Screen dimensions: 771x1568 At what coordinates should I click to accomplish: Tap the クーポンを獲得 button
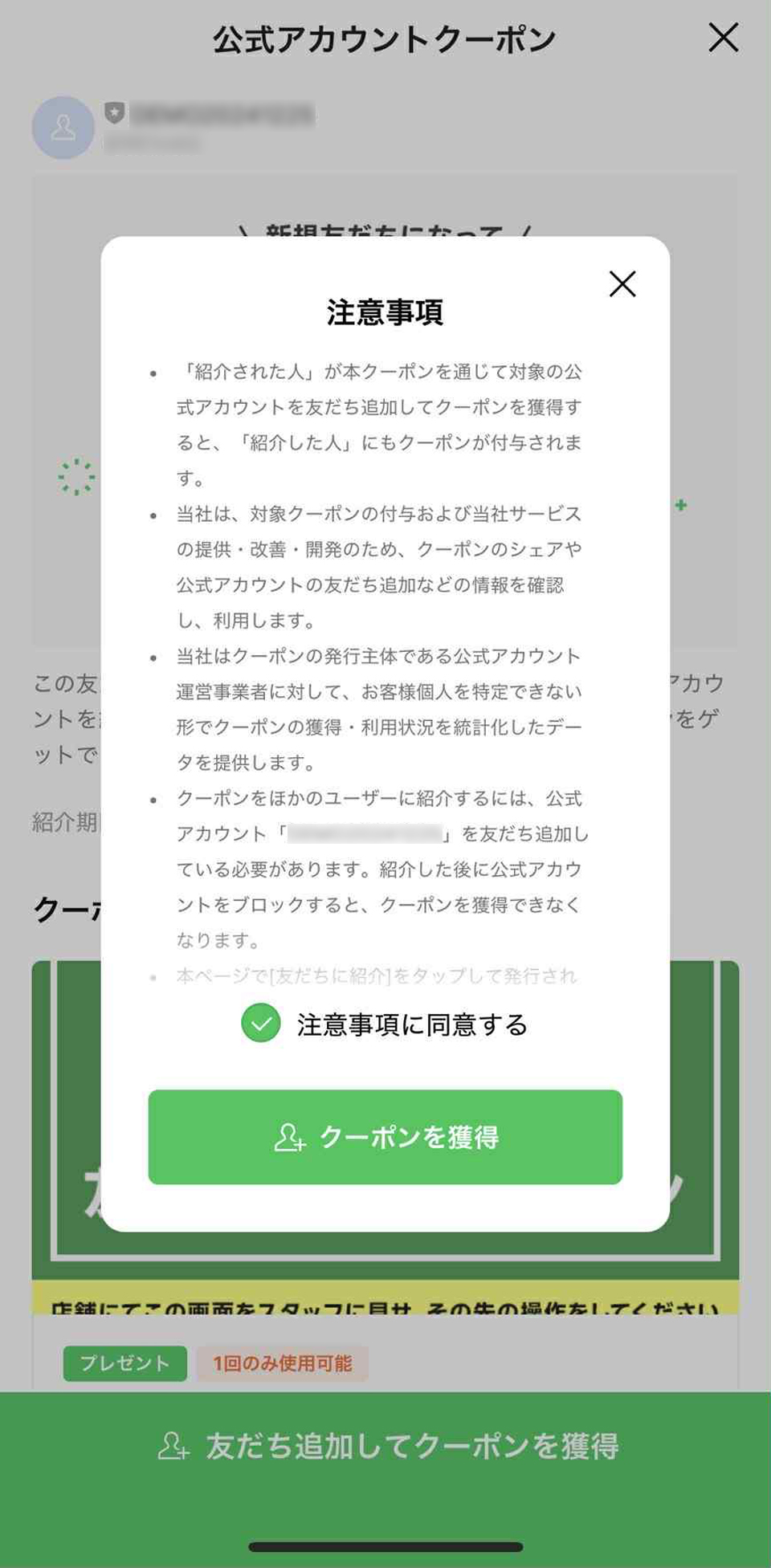tap(385, 1136)
